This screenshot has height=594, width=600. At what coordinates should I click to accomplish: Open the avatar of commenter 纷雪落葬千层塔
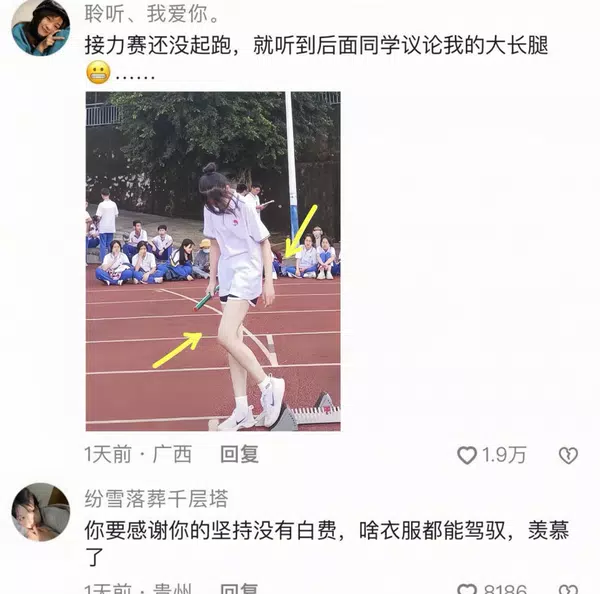click(40, 512)
